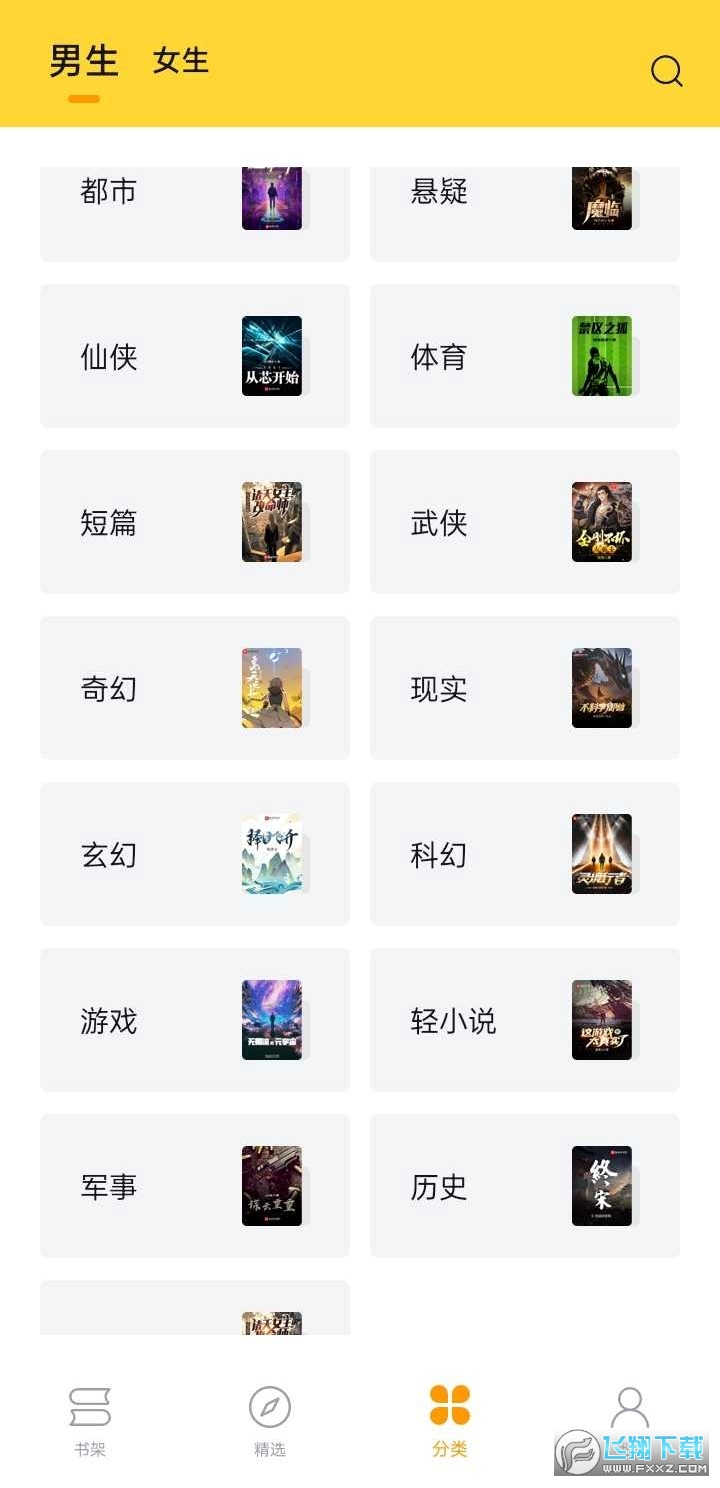Click the 终宋 book cover in 历史 card

coord(602,1185)
